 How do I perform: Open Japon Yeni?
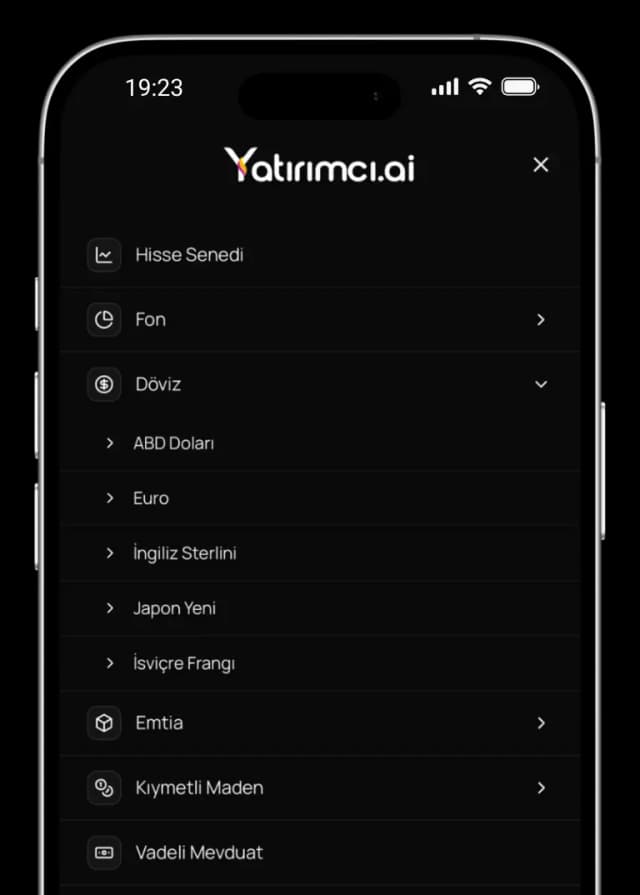(174, 608)
